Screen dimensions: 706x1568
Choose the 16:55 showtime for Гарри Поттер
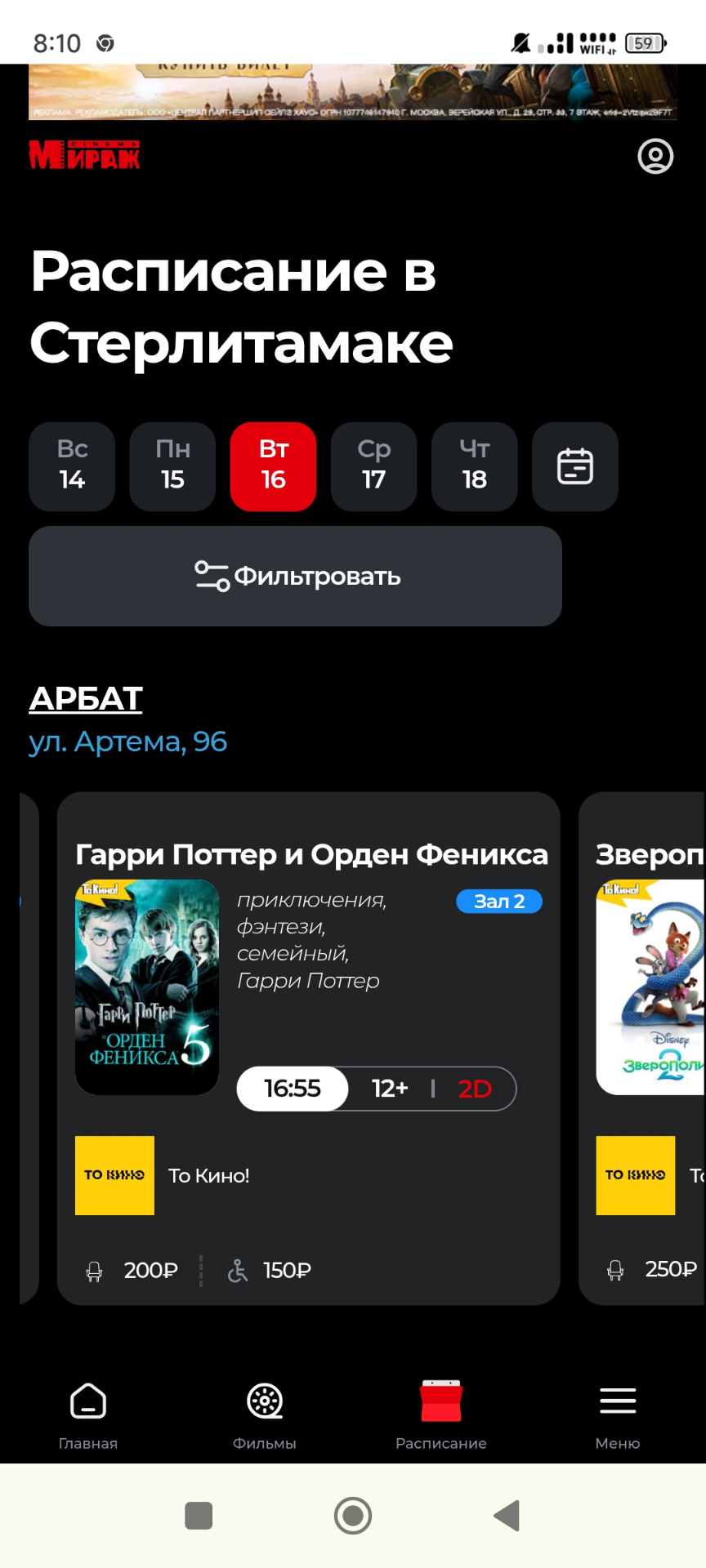(293, 1089)
